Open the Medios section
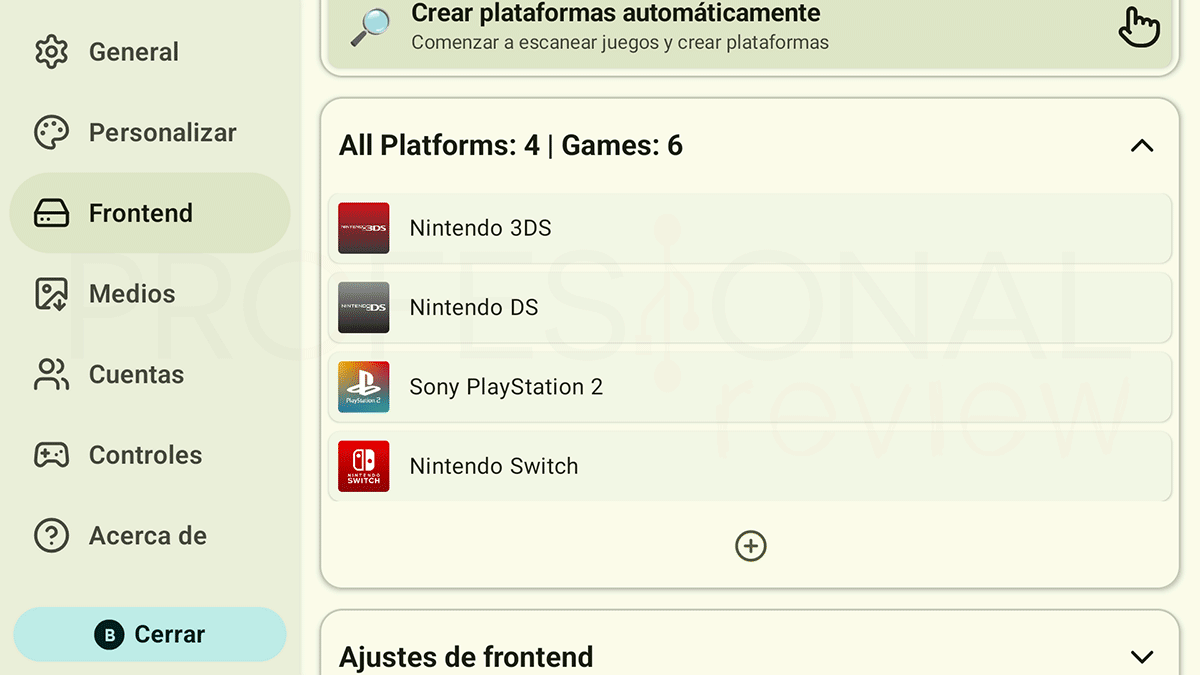The image size is (1200, 675). coord(150,294)
